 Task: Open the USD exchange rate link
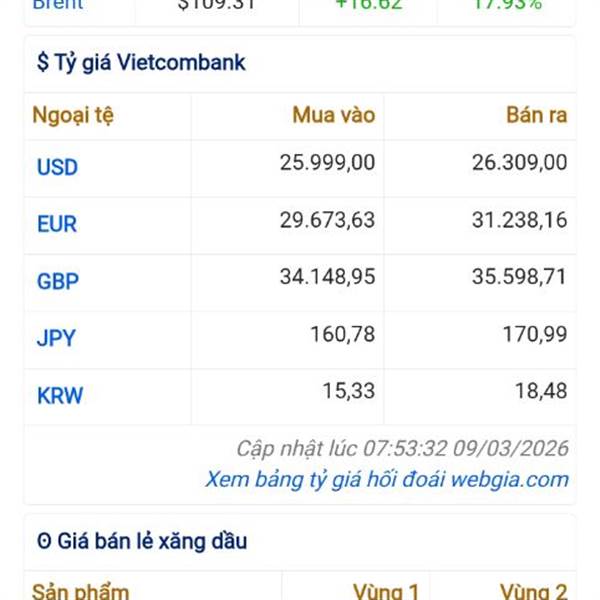pyautogui.click(x=57, y=167)
